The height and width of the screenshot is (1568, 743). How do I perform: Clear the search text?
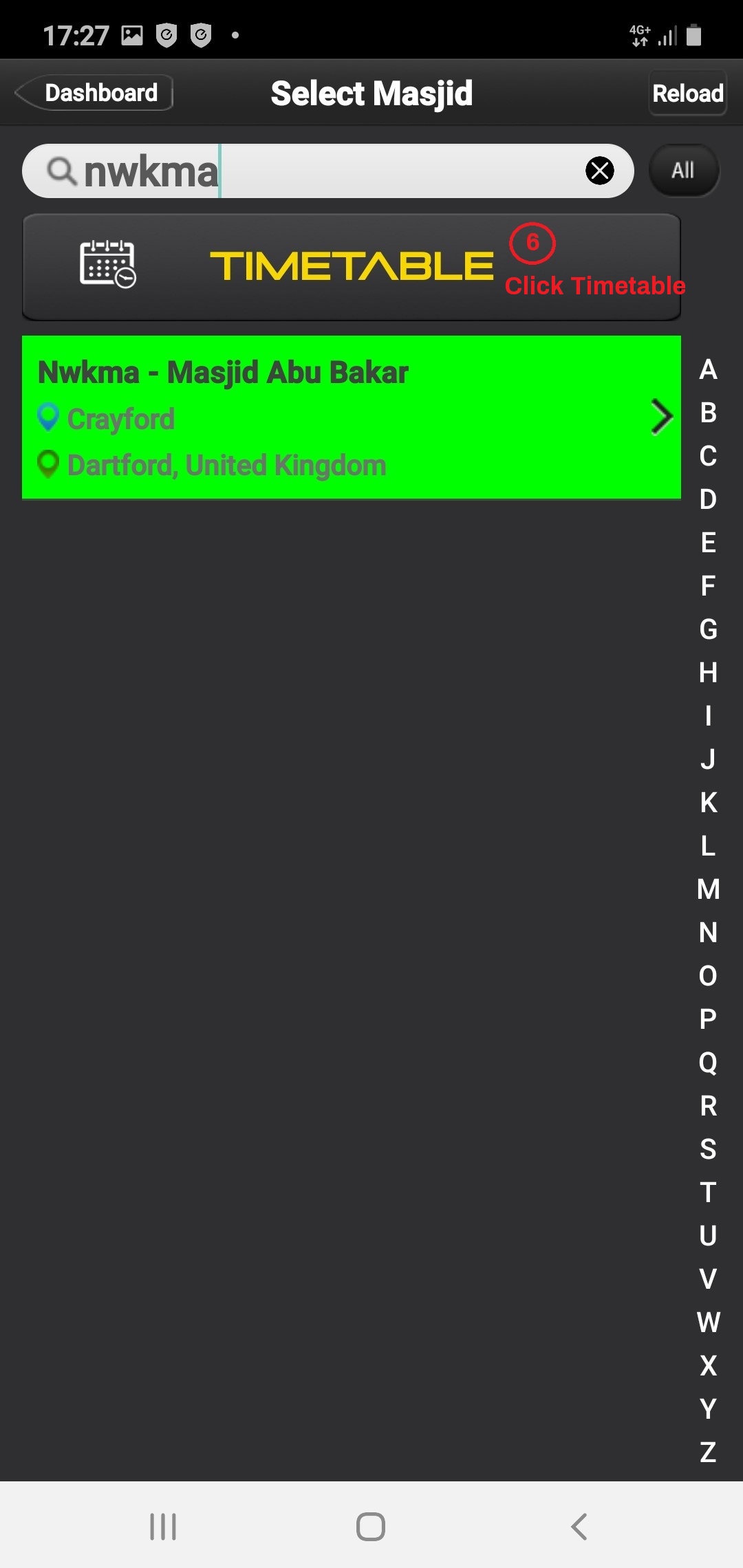tap(599, 171)
